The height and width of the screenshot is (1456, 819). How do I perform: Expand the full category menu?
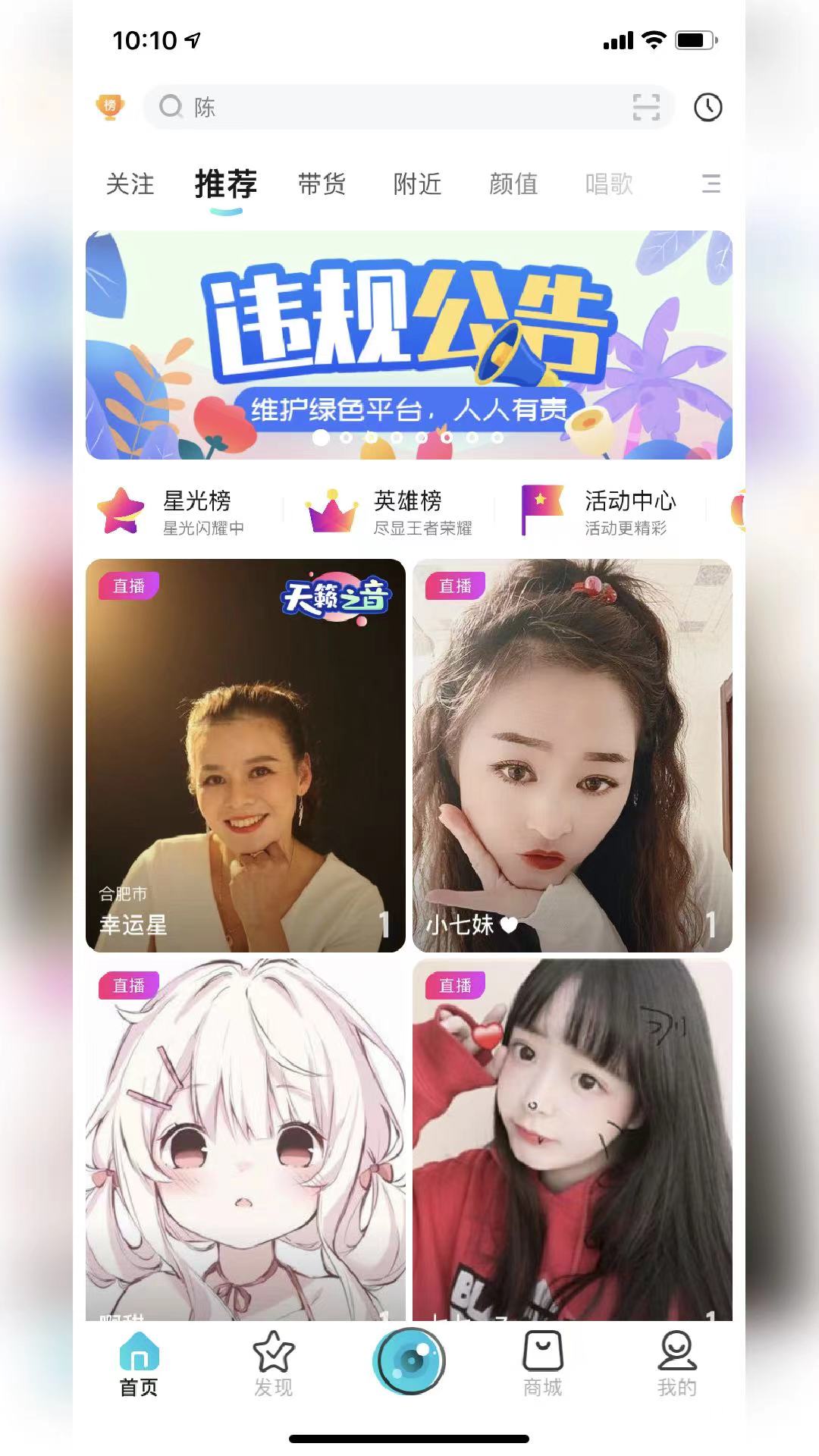point(711,184)
